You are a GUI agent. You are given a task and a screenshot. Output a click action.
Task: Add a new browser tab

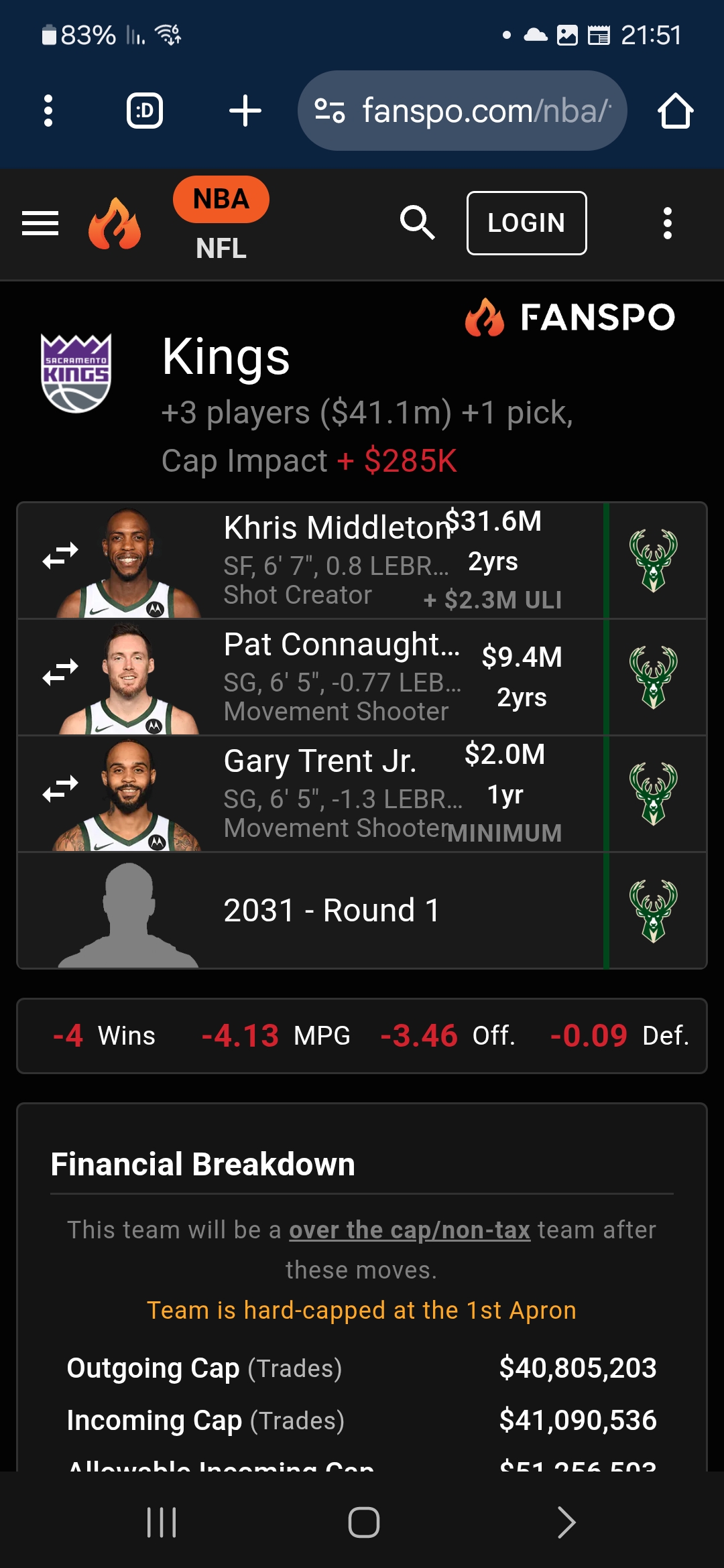[245, 111]
